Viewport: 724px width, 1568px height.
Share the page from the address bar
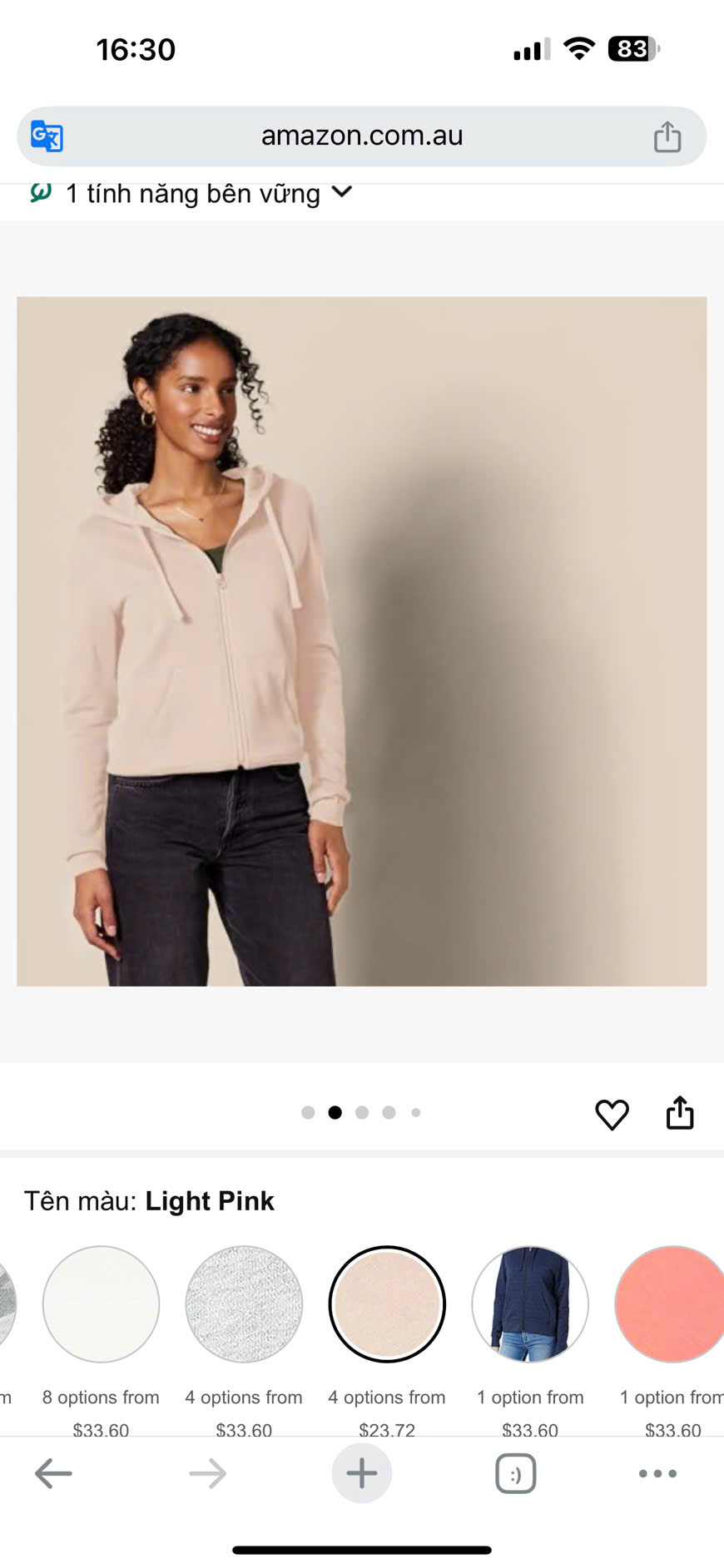click(x=667, y=136)
